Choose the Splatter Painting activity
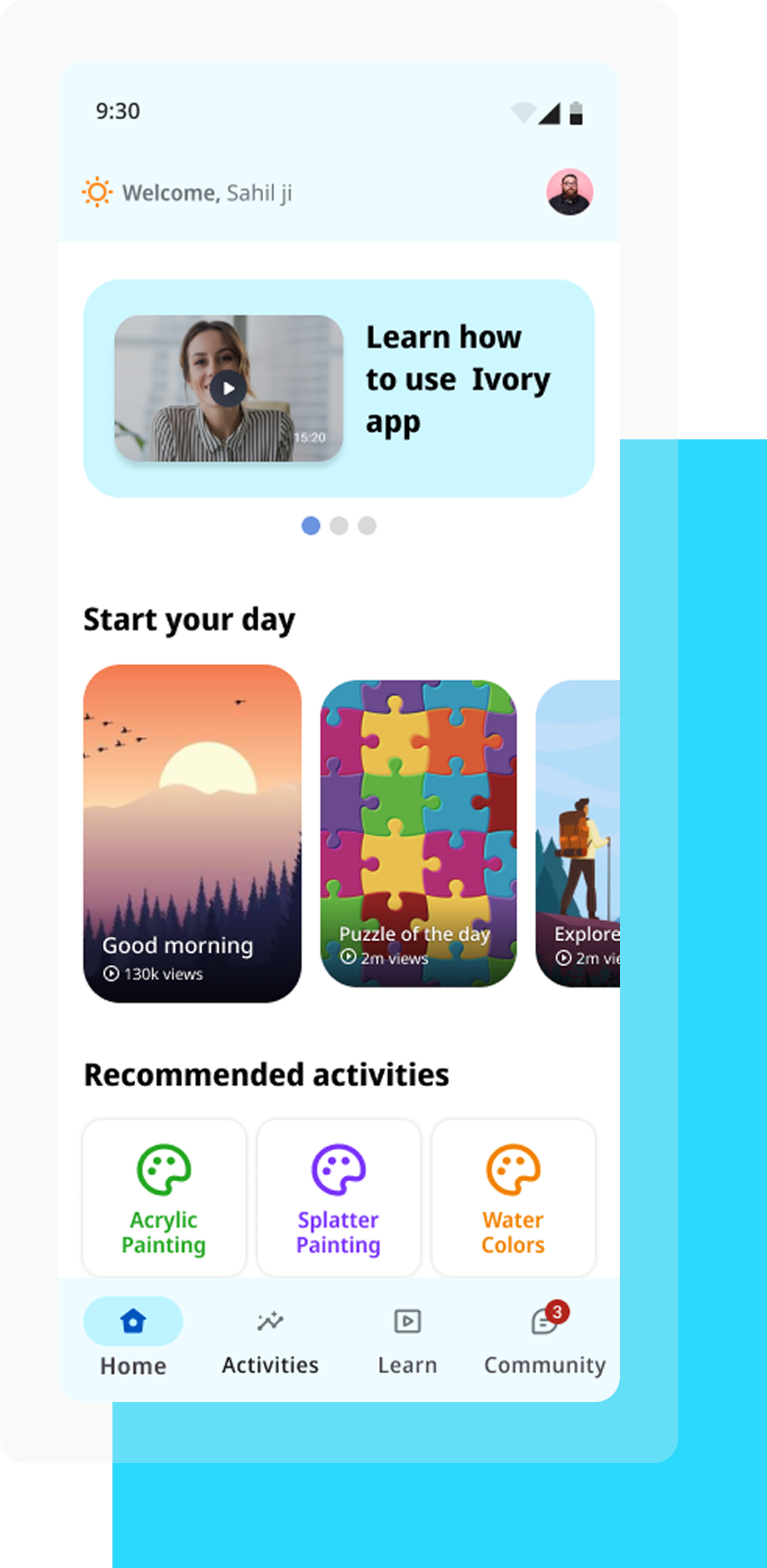This screenshot has height=1568, width=767. tap(338, 1197)
